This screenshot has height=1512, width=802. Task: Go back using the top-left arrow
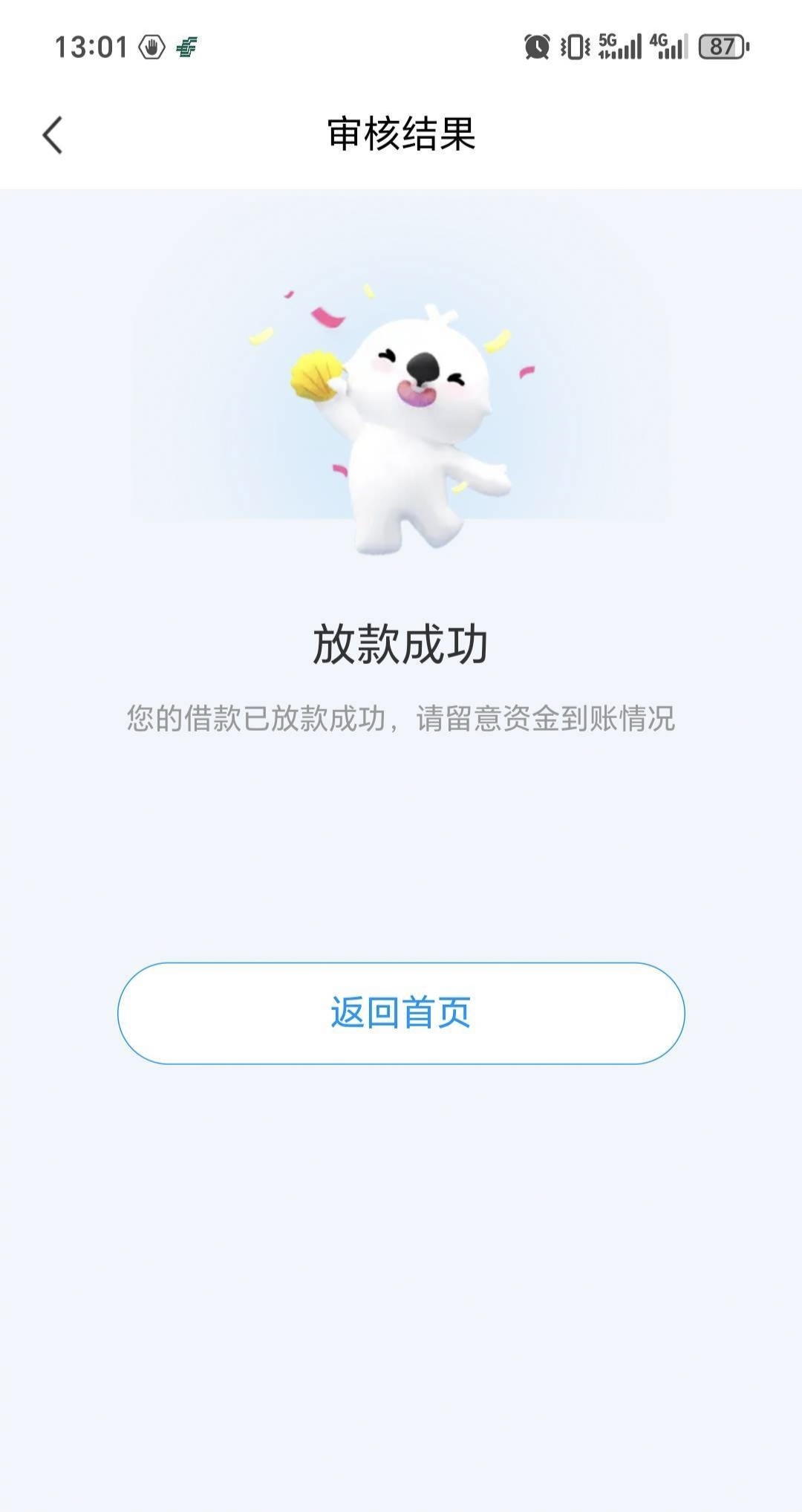(x=53, y=135)
